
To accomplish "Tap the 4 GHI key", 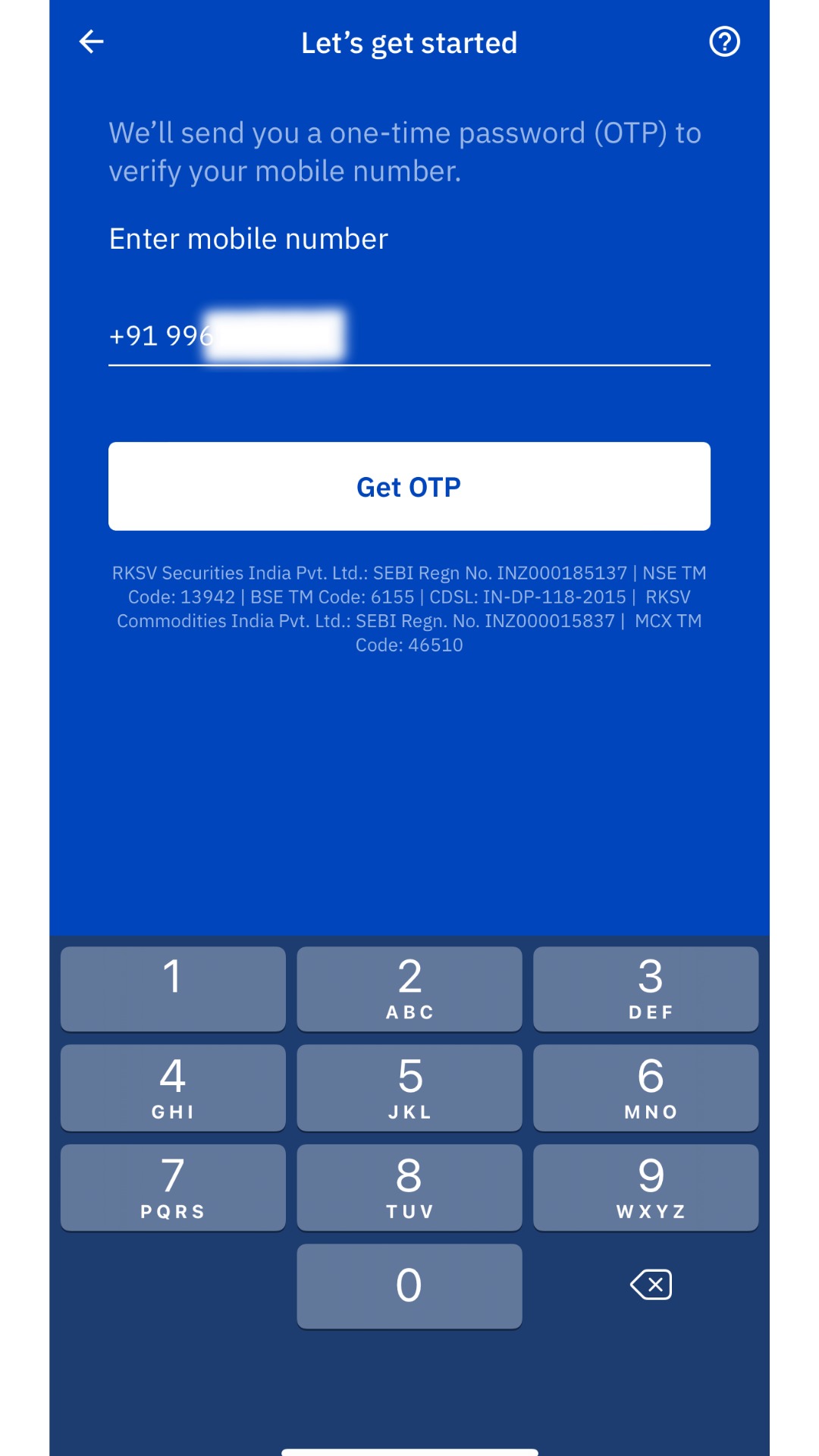I will [173, 1088].
